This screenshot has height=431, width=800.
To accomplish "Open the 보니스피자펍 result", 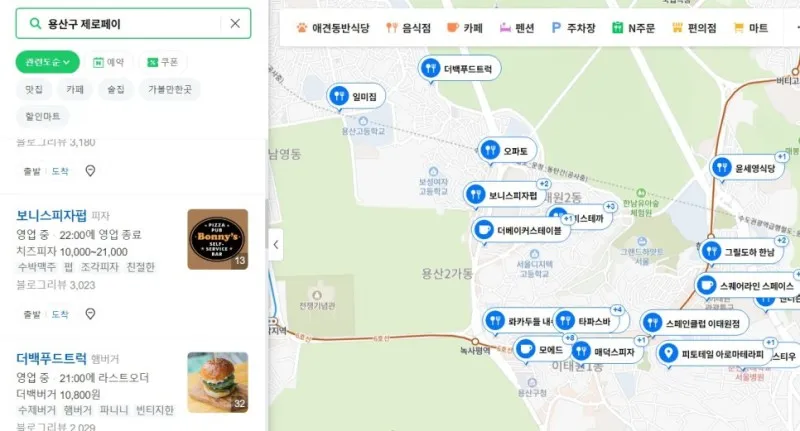I will click(x=51, y=215).
